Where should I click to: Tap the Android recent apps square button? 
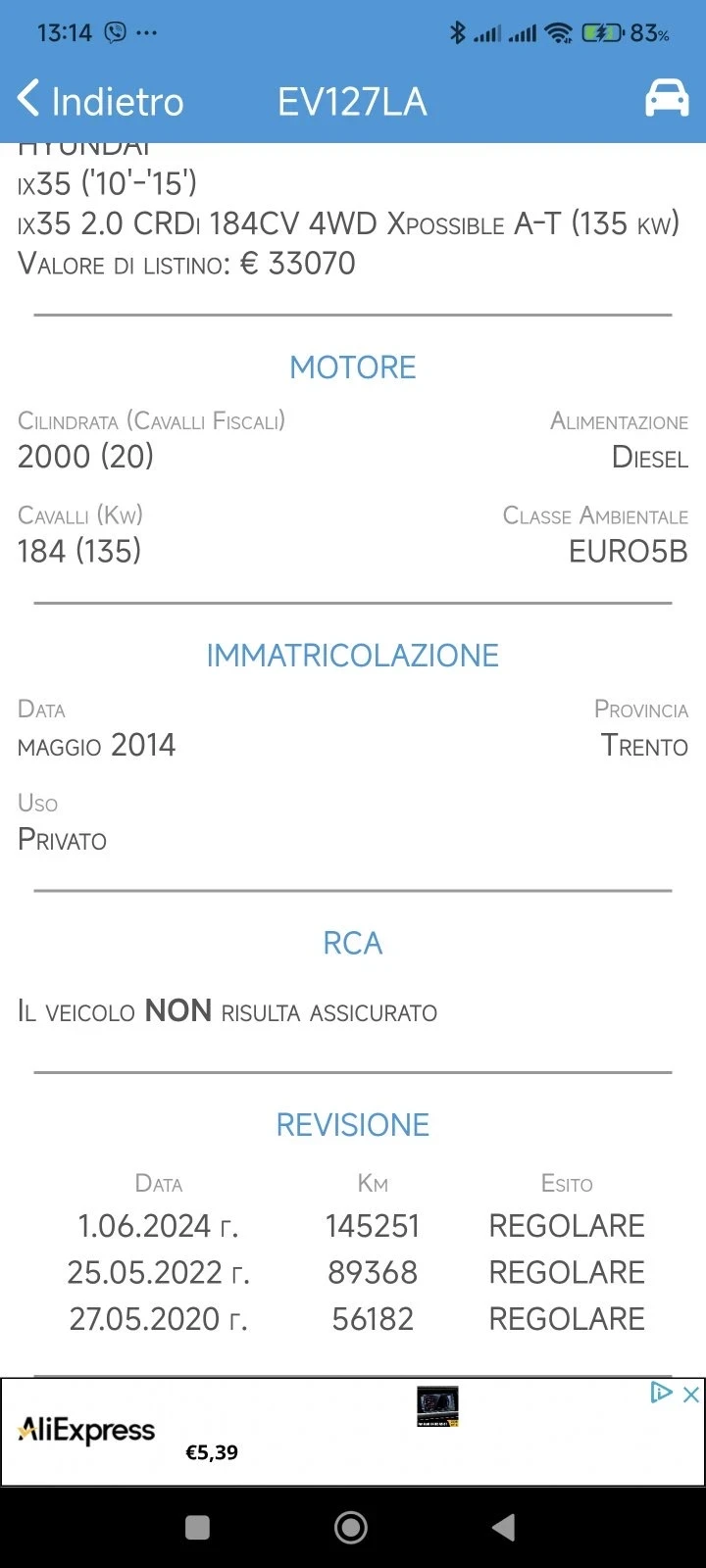click(197, 1528)
